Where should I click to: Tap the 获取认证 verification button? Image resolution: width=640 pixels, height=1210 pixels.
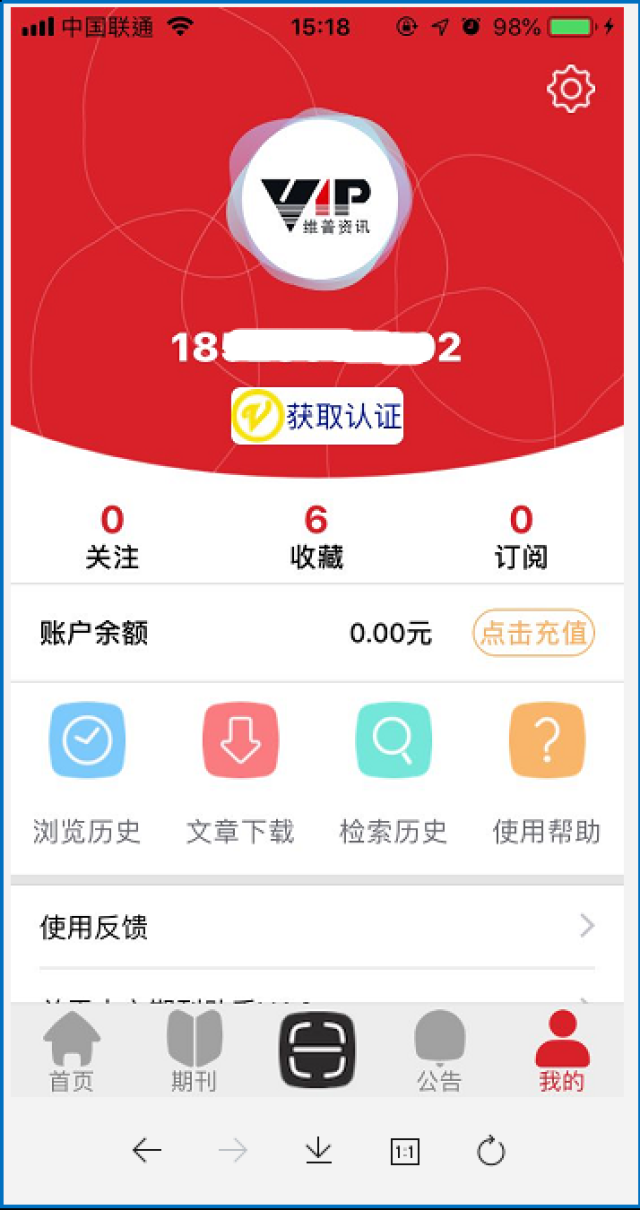(317, 416)
